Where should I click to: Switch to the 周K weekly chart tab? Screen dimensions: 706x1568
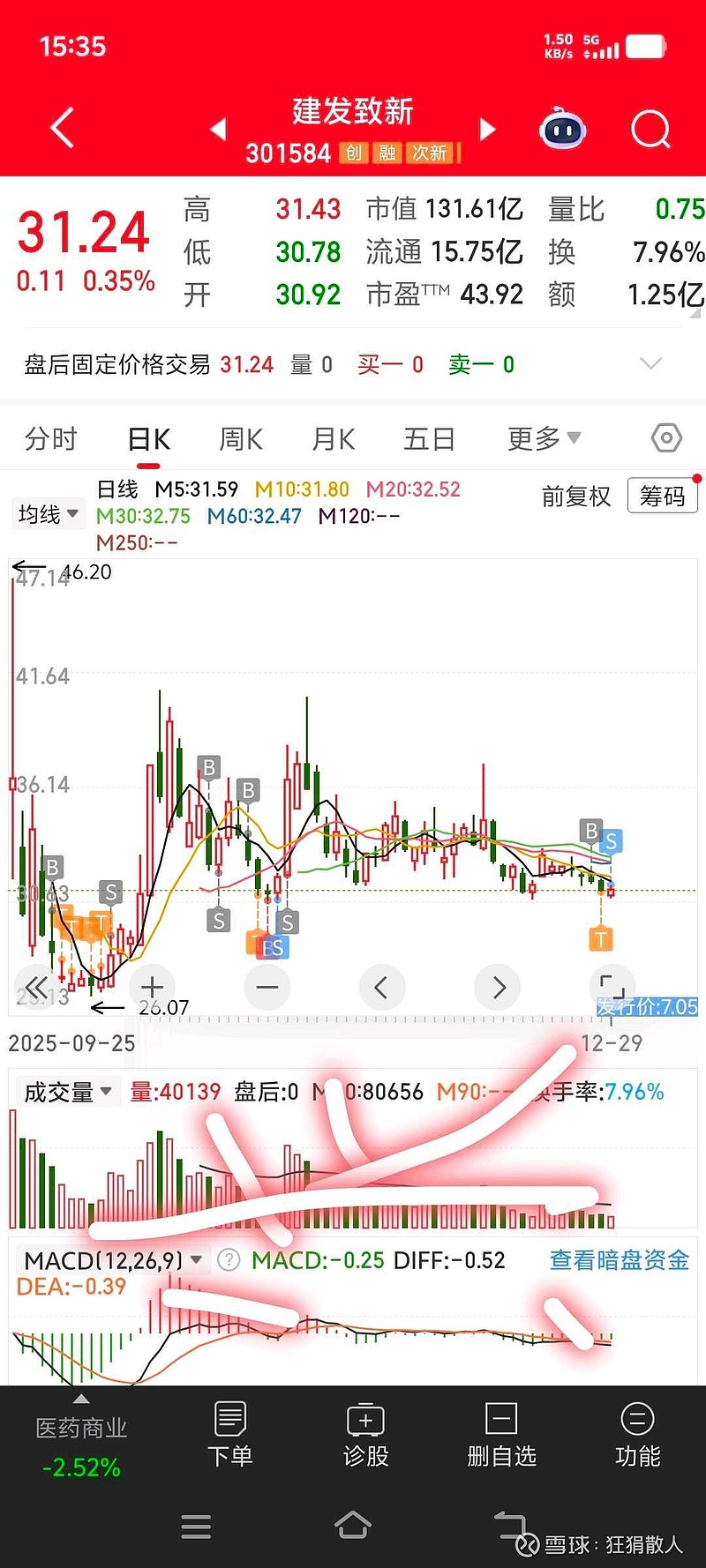point(239,437)
